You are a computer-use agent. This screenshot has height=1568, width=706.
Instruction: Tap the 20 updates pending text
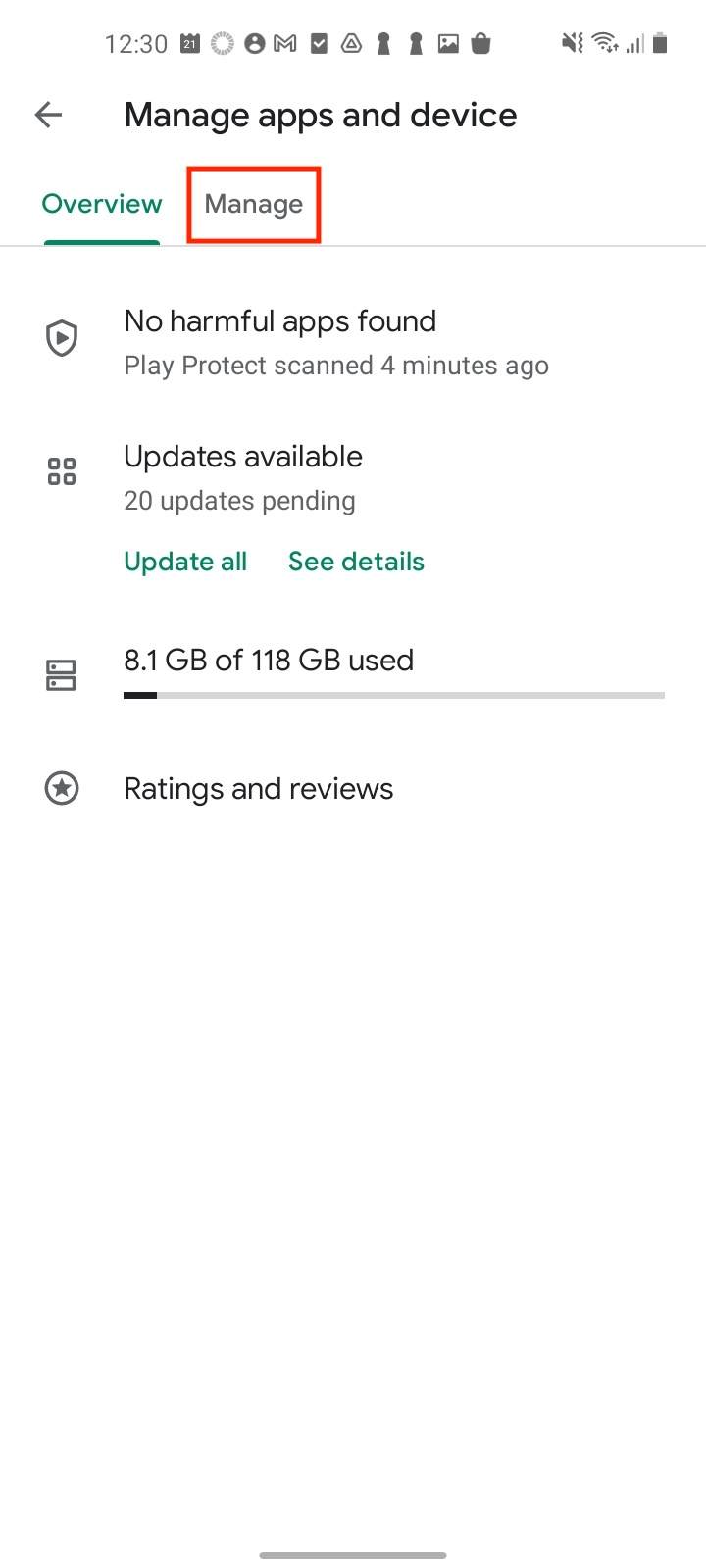[239, 500]
